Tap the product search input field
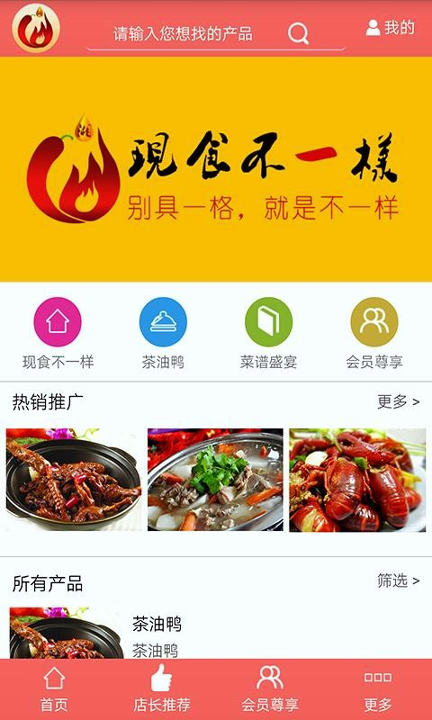432x720 pixels. [x=183, y=34]
